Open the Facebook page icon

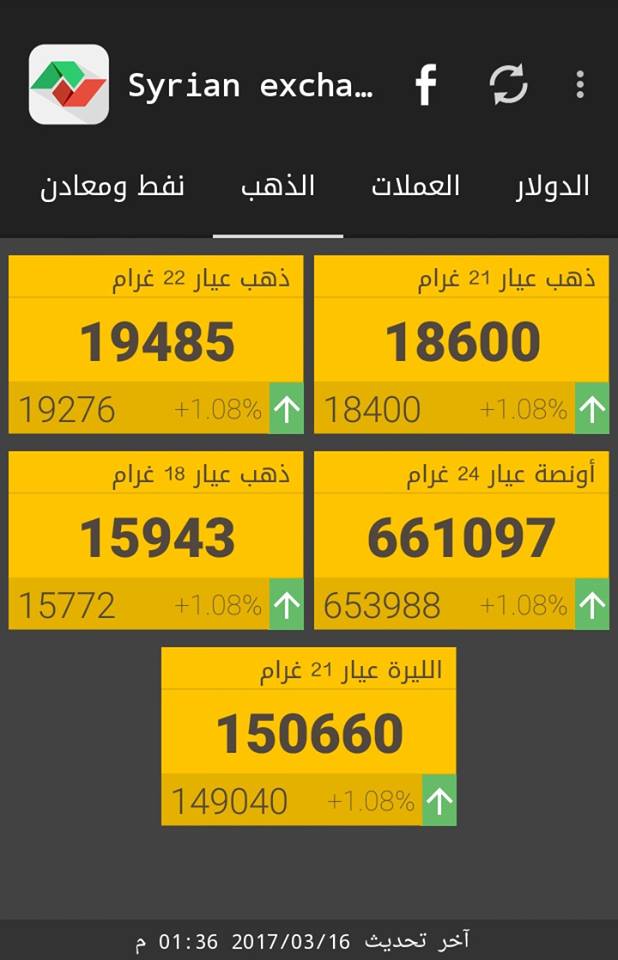[426, 86]
